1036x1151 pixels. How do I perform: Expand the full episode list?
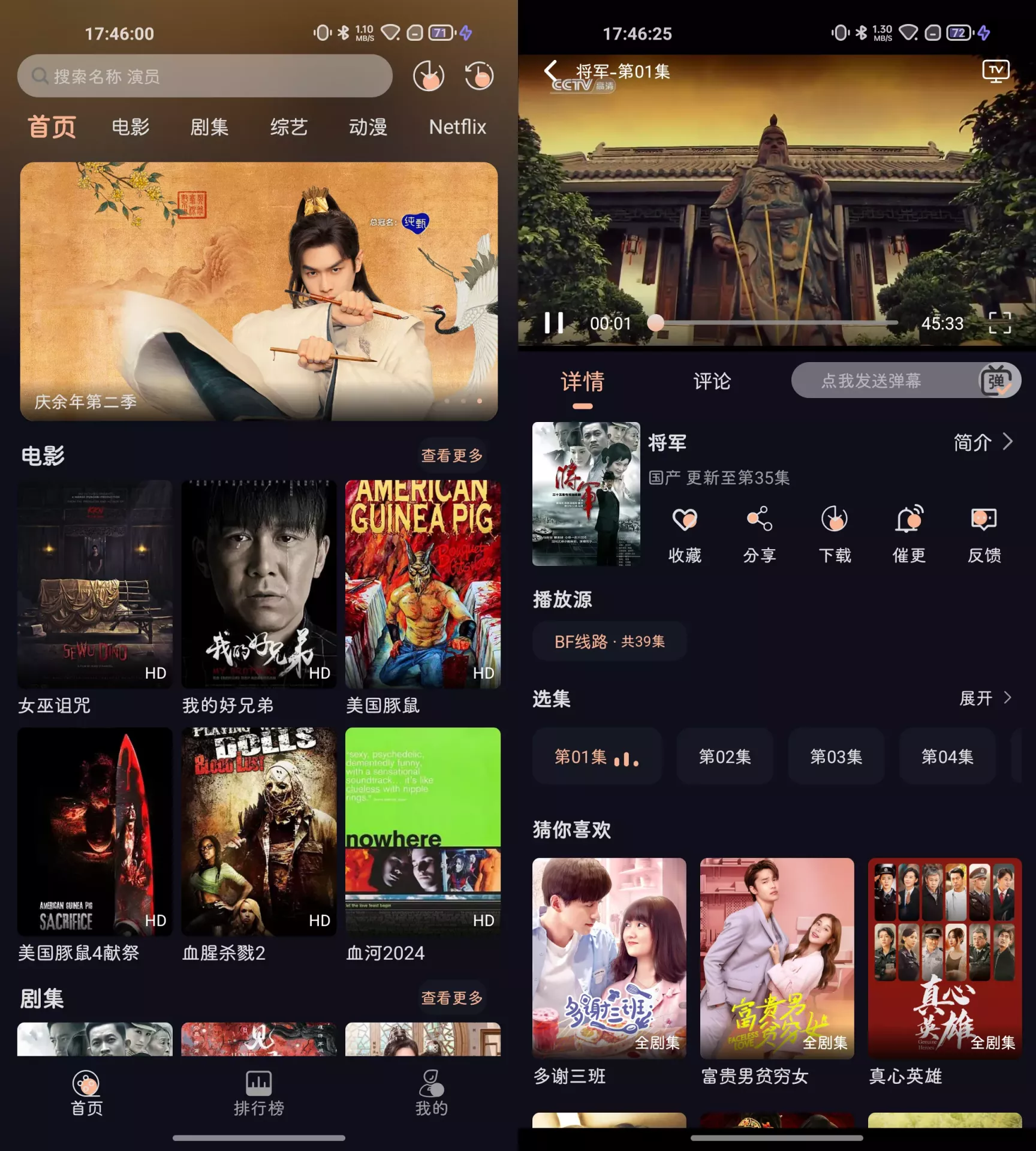click(x=985, y=698)
